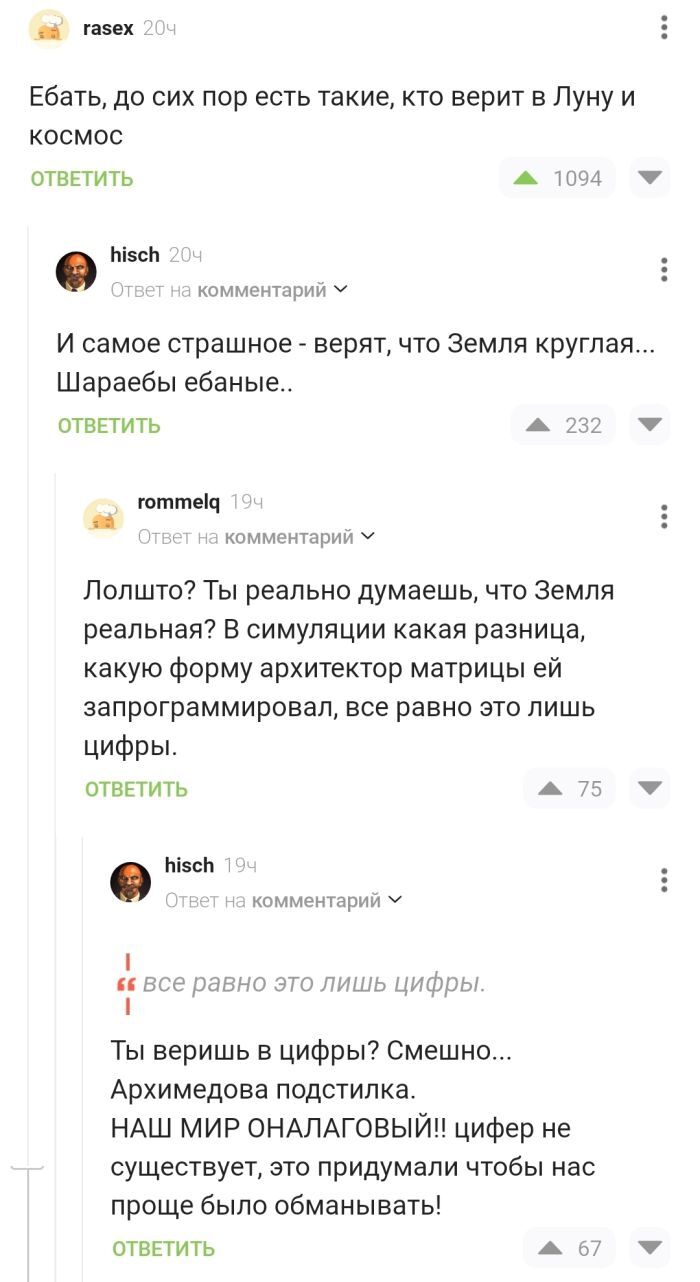This screenshot has width=700, height=1282.
Task: Open overflow menu on rasex's comment
Action: coord(664,28)
